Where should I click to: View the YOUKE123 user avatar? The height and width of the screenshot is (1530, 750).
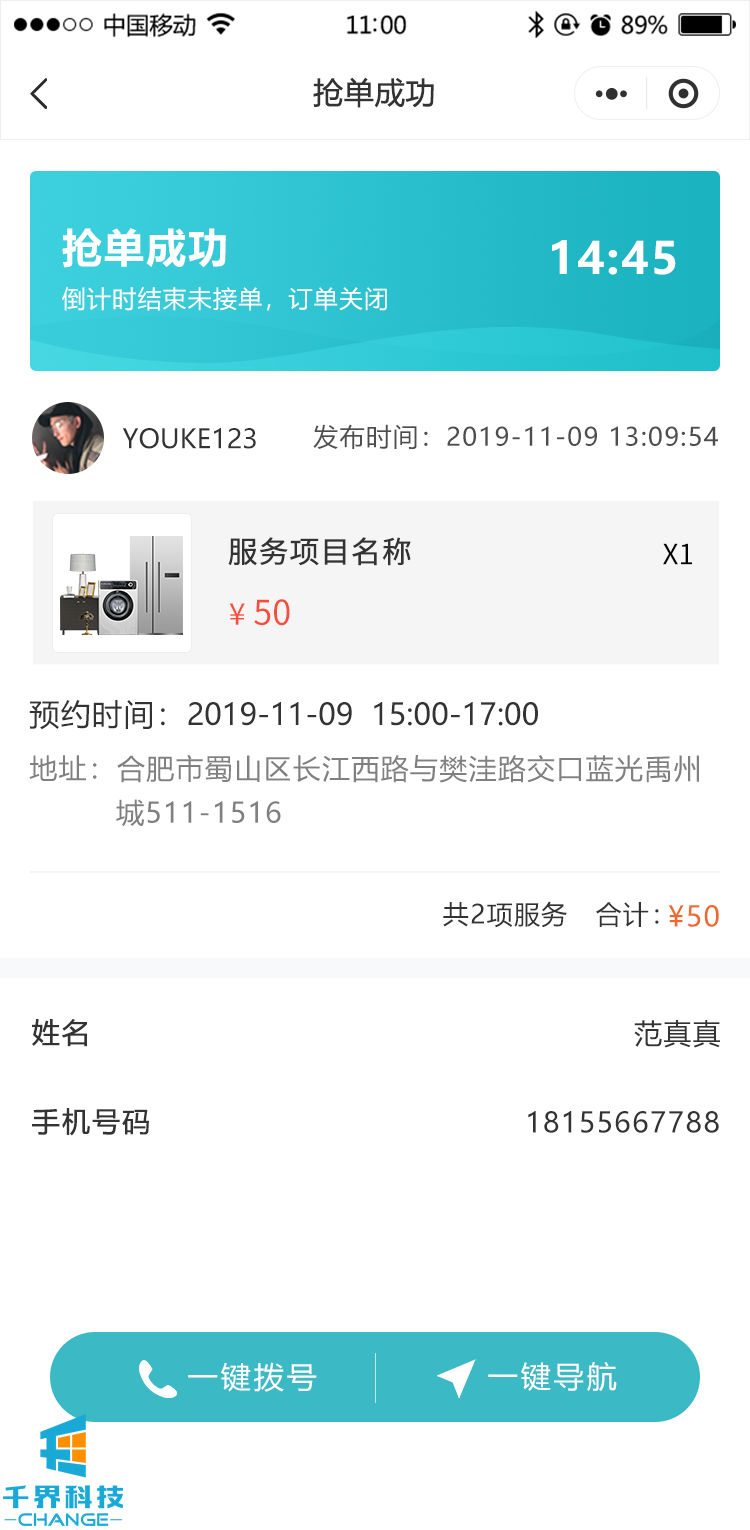pyautogui.click(x=68, y=438)
